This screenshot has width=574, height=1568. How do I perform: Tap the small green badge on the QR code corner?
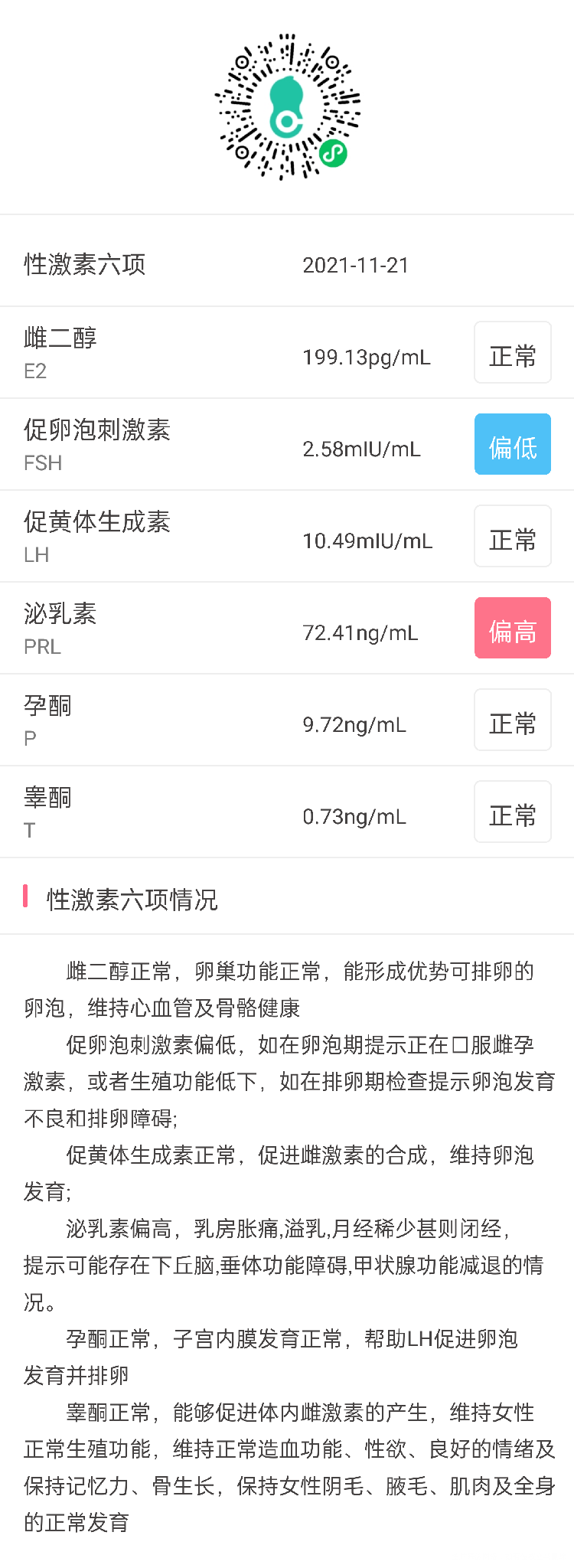pyautogui.click(x=332, y=152)
